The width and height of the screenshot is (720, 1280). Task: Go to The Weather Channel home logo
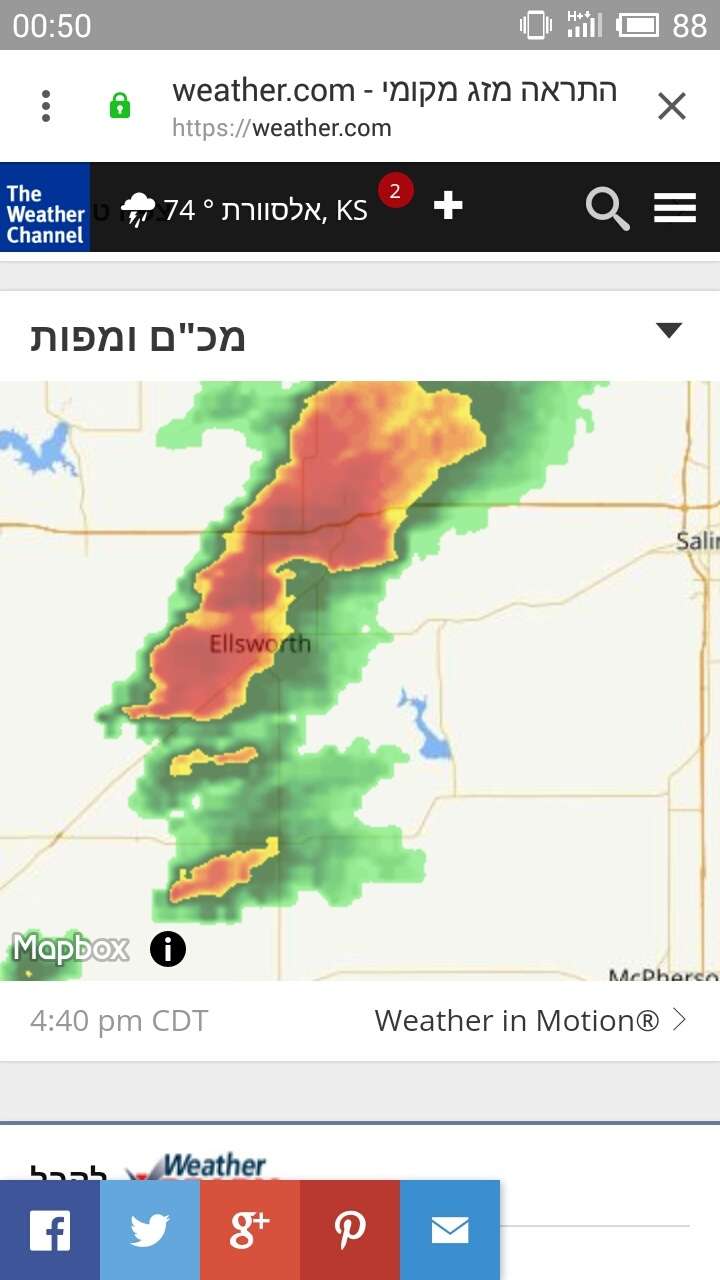point(45,208)
